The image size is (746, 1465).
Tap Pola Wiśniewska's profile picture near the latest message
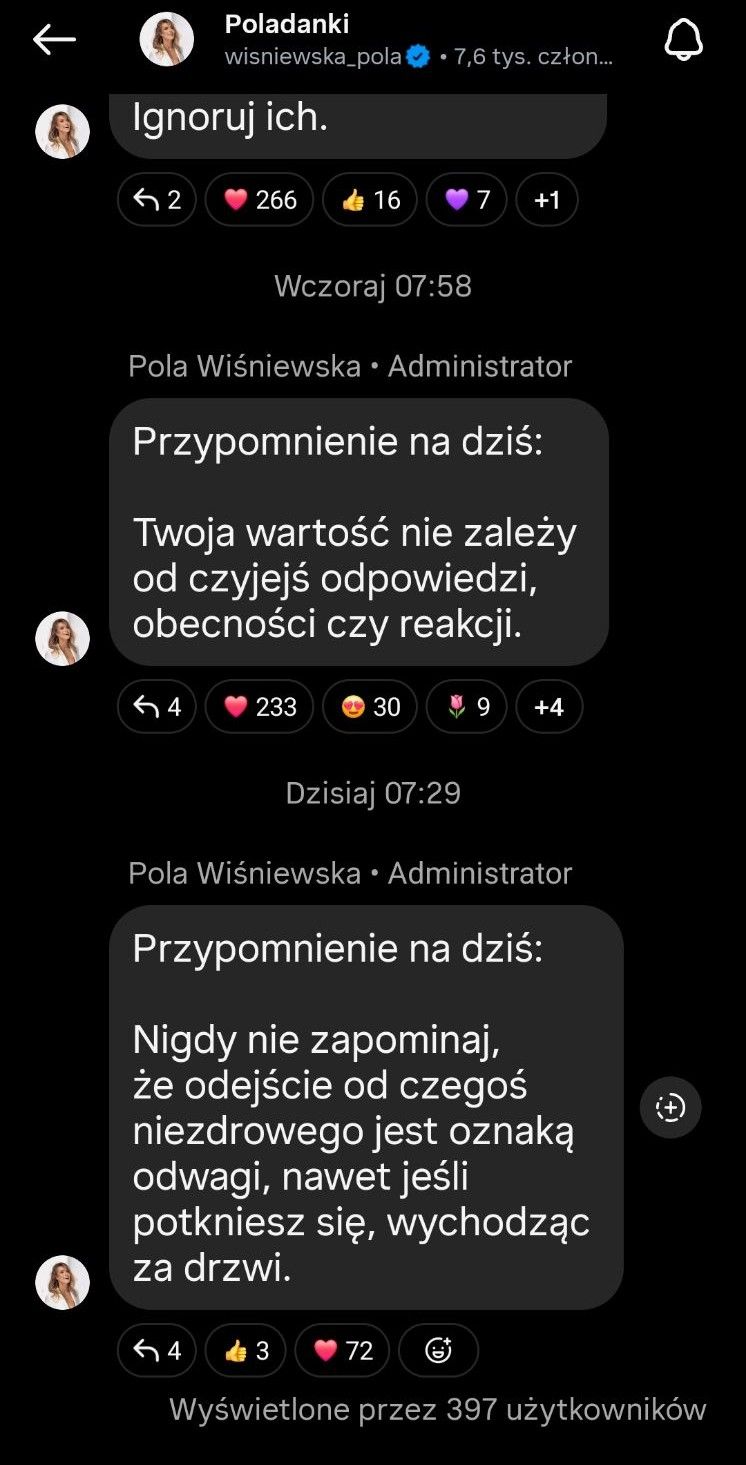click(x=62, y=1281)
